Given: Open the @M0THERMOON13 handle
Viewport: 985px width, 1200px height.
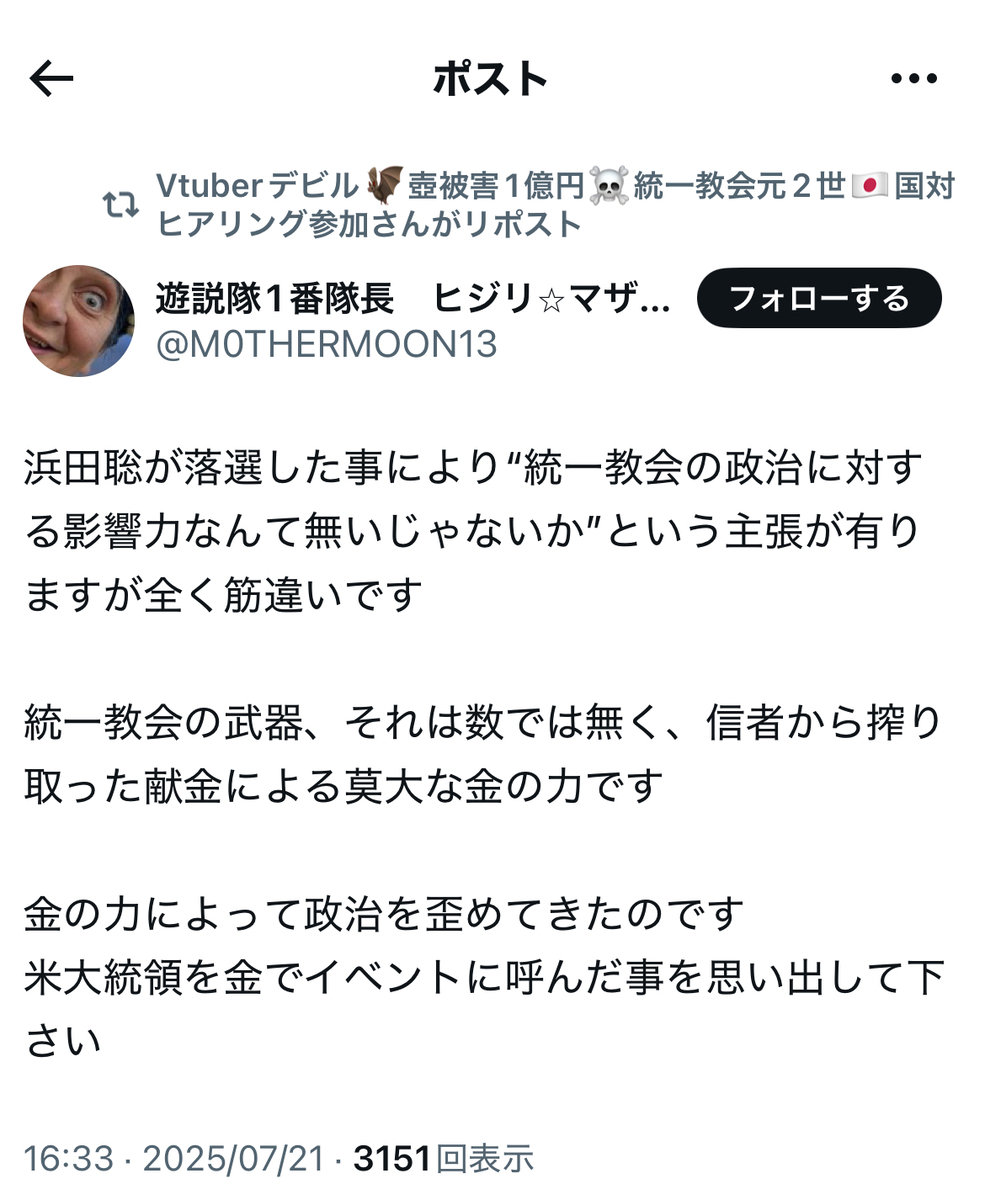Looking at the screenshot, I should 326,345.
